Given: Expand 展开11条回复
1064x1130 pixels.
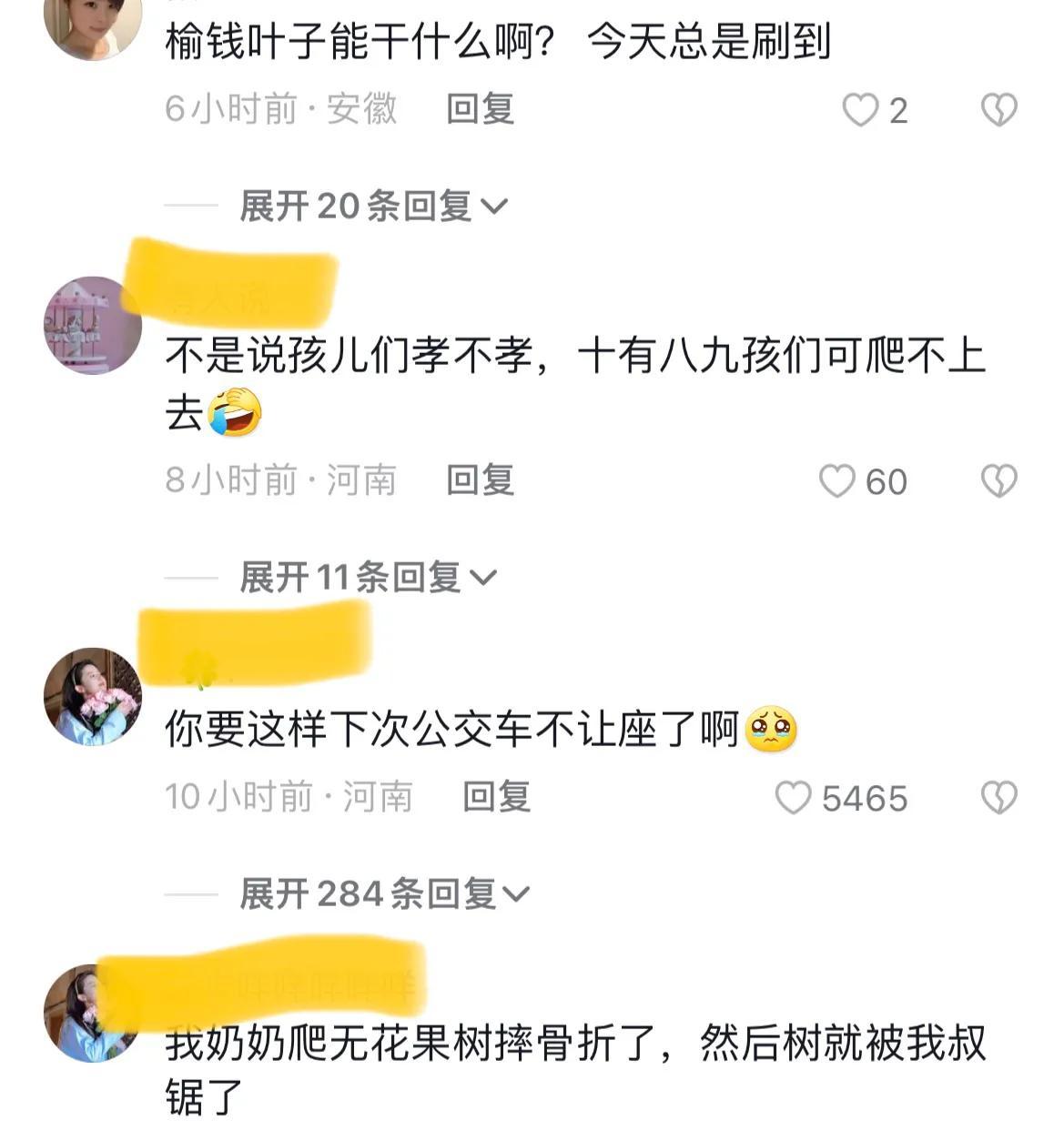Looking at the screenshot, I should (367, 577).
